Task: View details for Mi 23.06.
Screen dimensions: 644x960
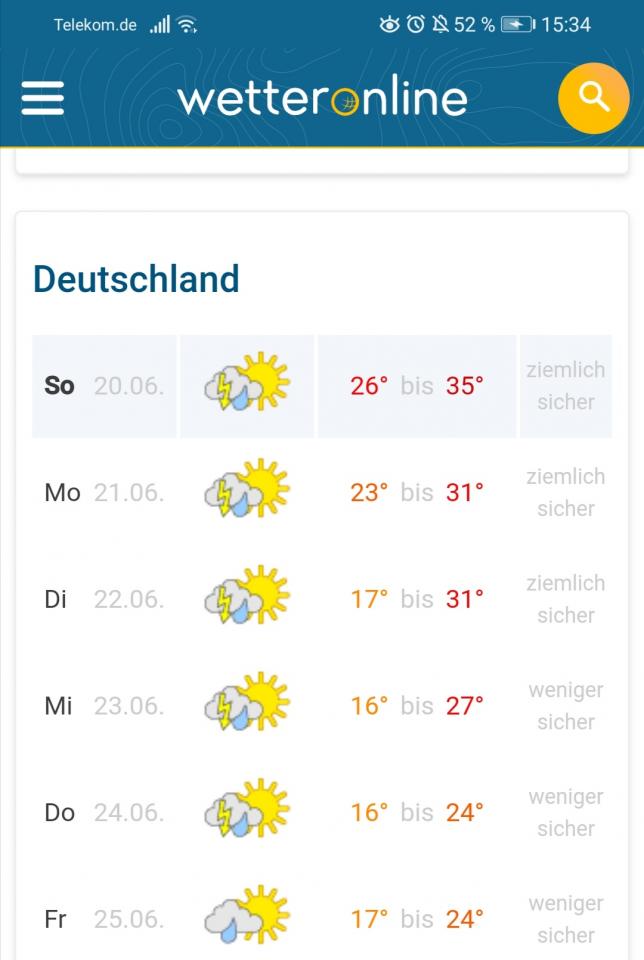Action: coord(320,706)
